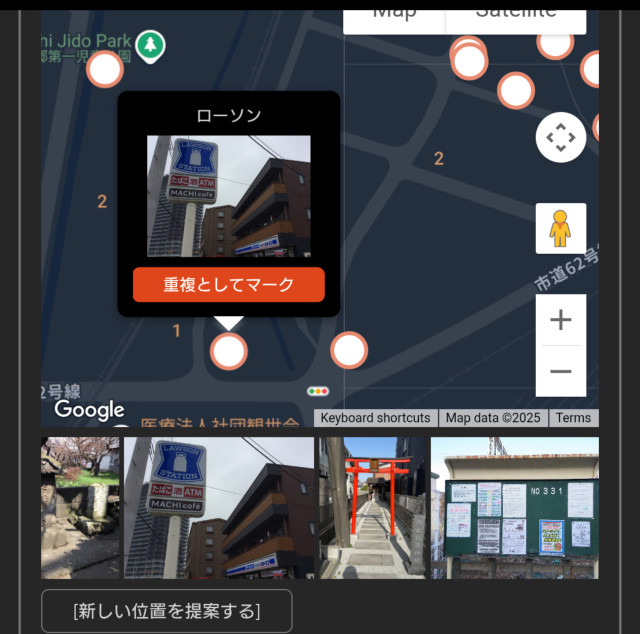640x634 pixels.
Task: Switch to Map view
Action: pyautogui.click(x=395, y=14)
